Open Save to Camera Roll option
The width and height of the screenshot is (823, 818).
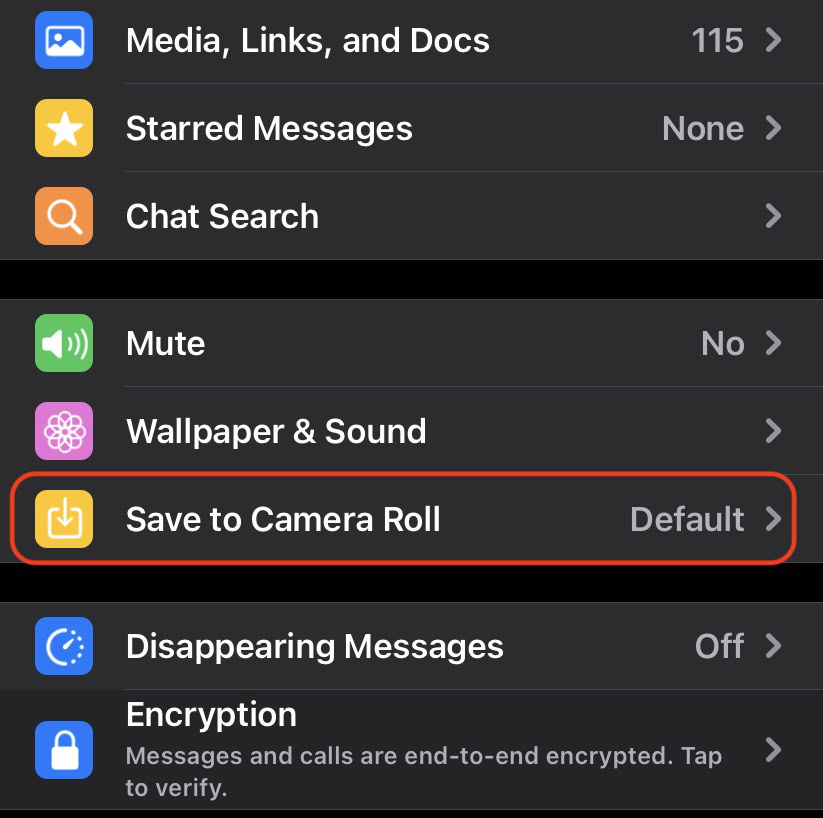click(x=410, y=519)
